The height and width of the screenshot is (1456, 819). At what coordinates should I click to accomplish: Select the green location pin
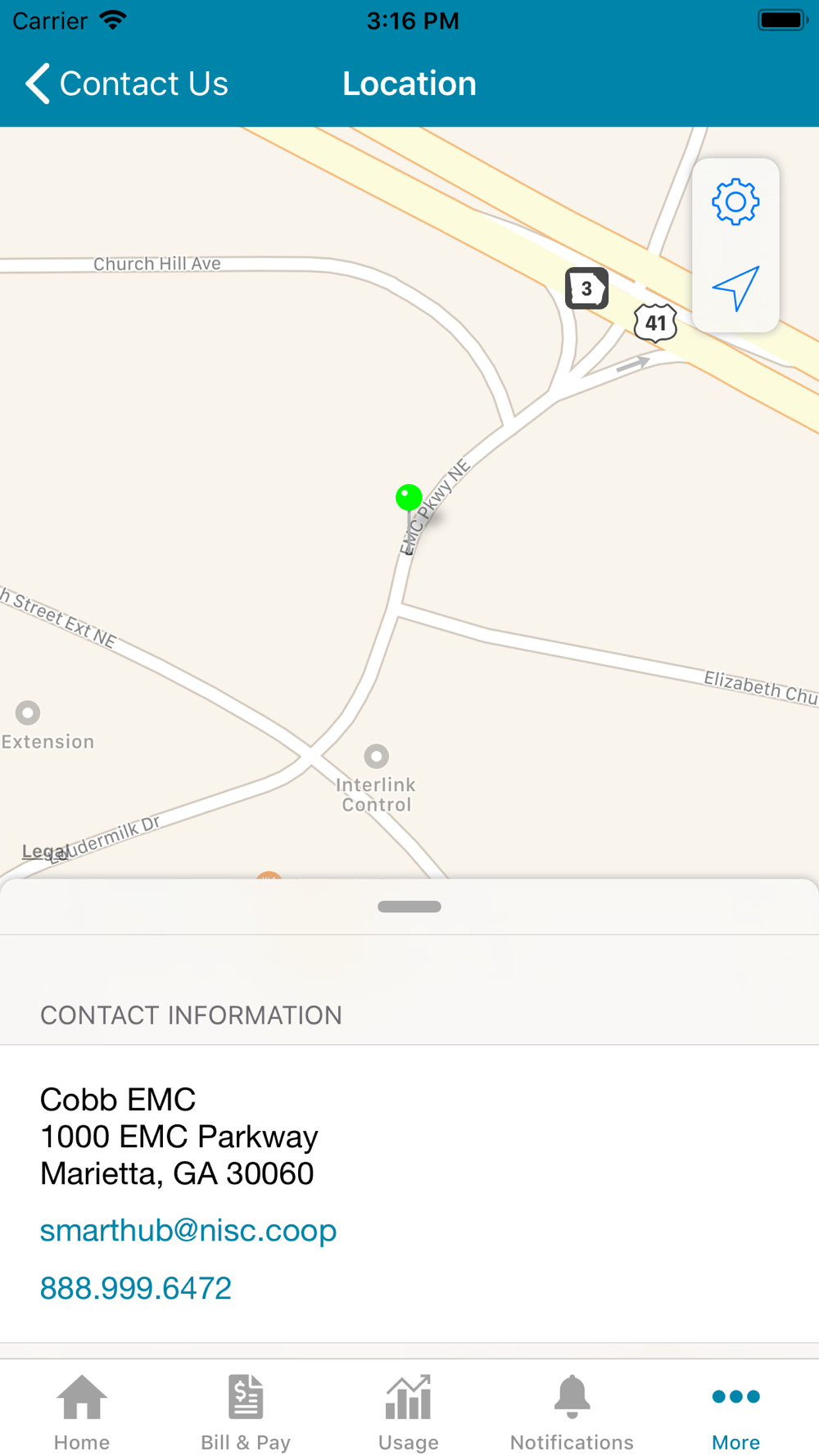coord(409,498)
